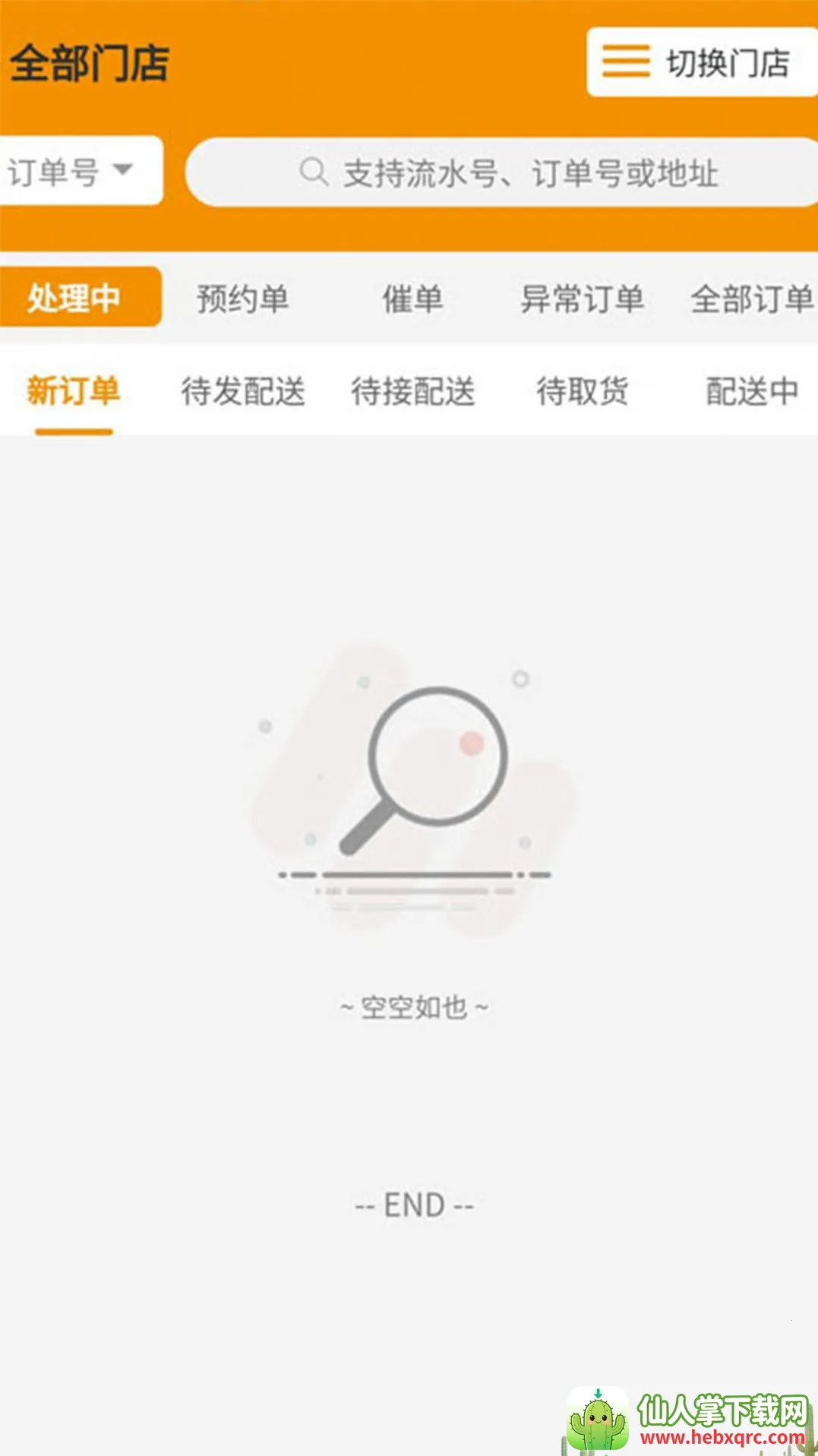The height and width of the screenshot is (1456, 818).
Task: View the 配送中 sub-tab
Action: (x=752, y=392)
